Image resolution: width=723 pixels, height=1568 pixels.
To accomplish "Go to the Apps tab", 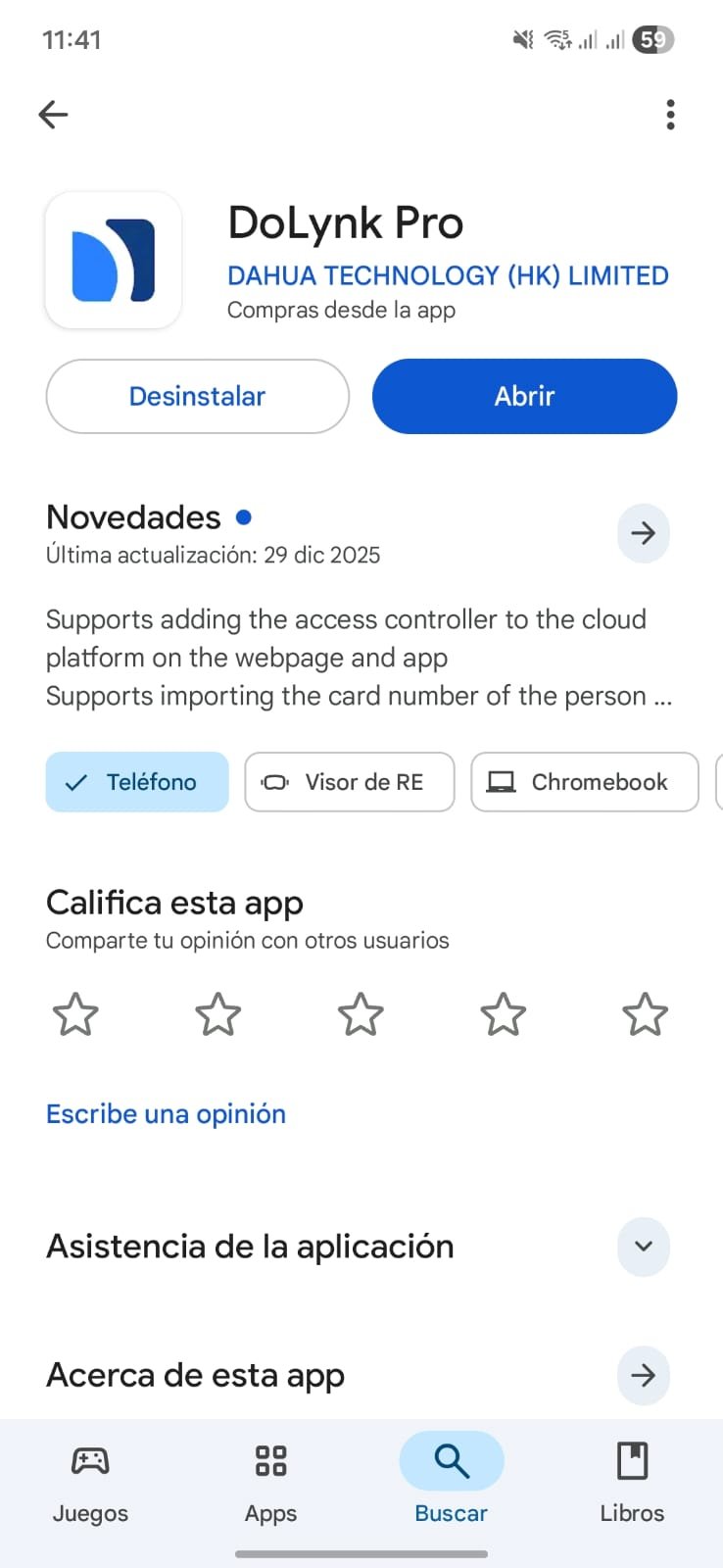I will [x=270, y=1480].
